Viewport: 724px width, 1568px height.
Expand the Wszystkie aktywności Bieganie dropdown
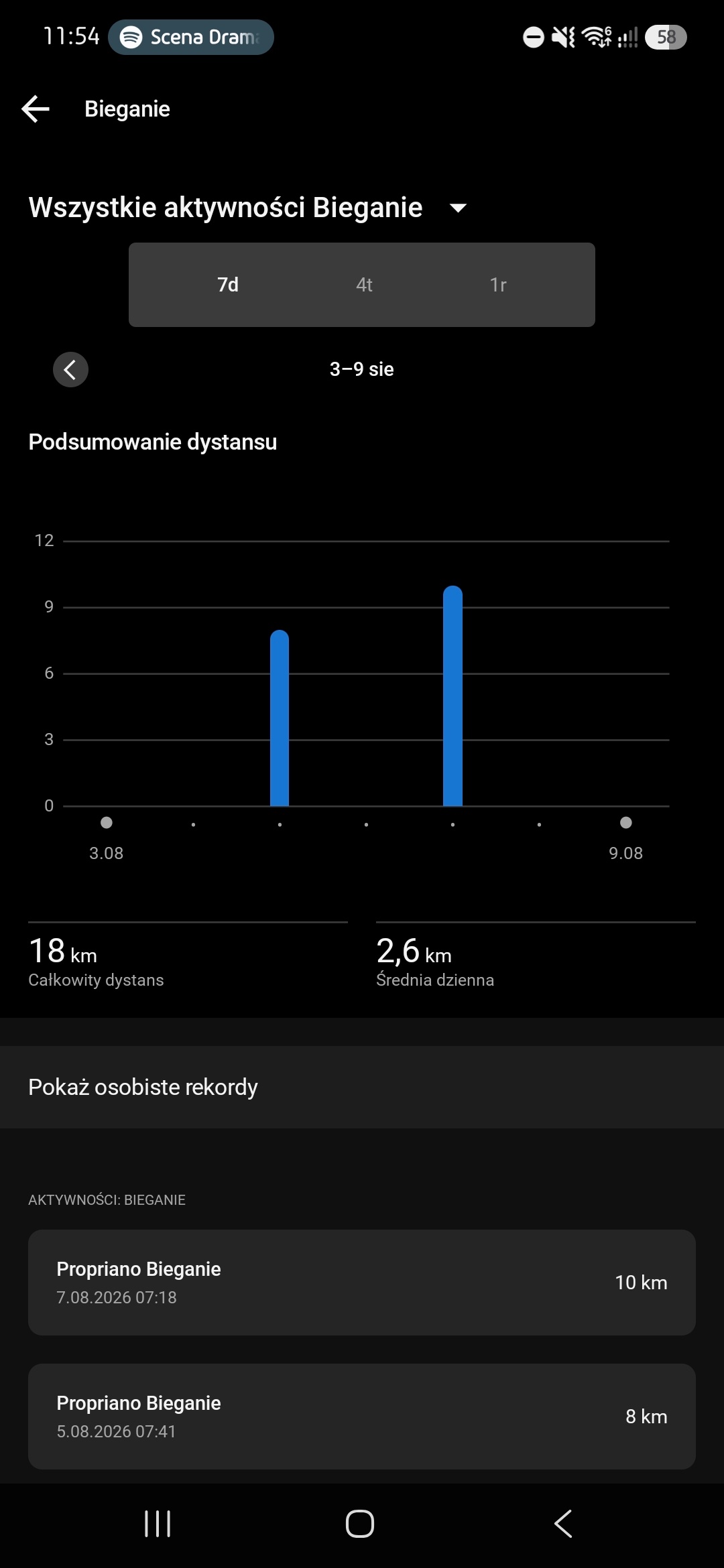(458, 208)
